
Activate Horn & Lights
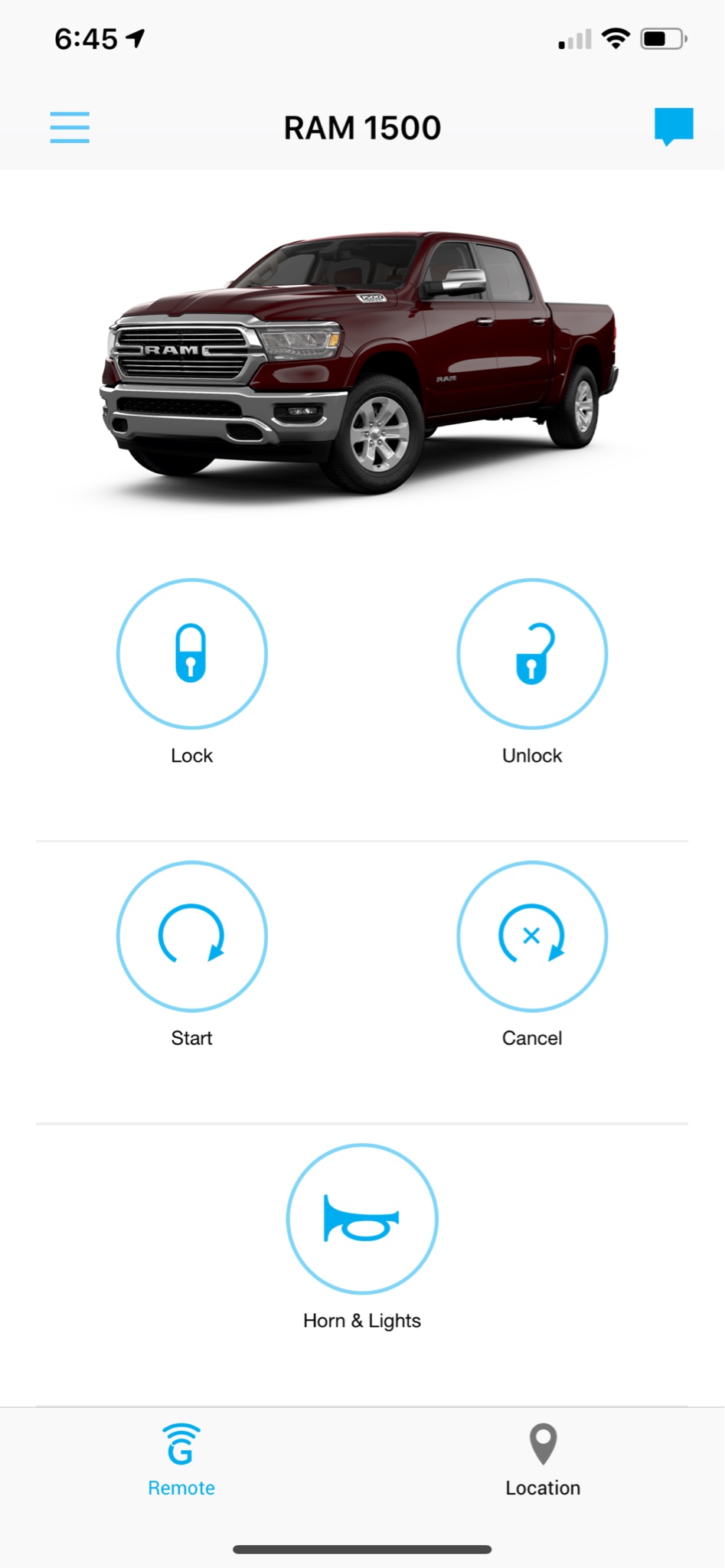click(x=362, y=1219)
